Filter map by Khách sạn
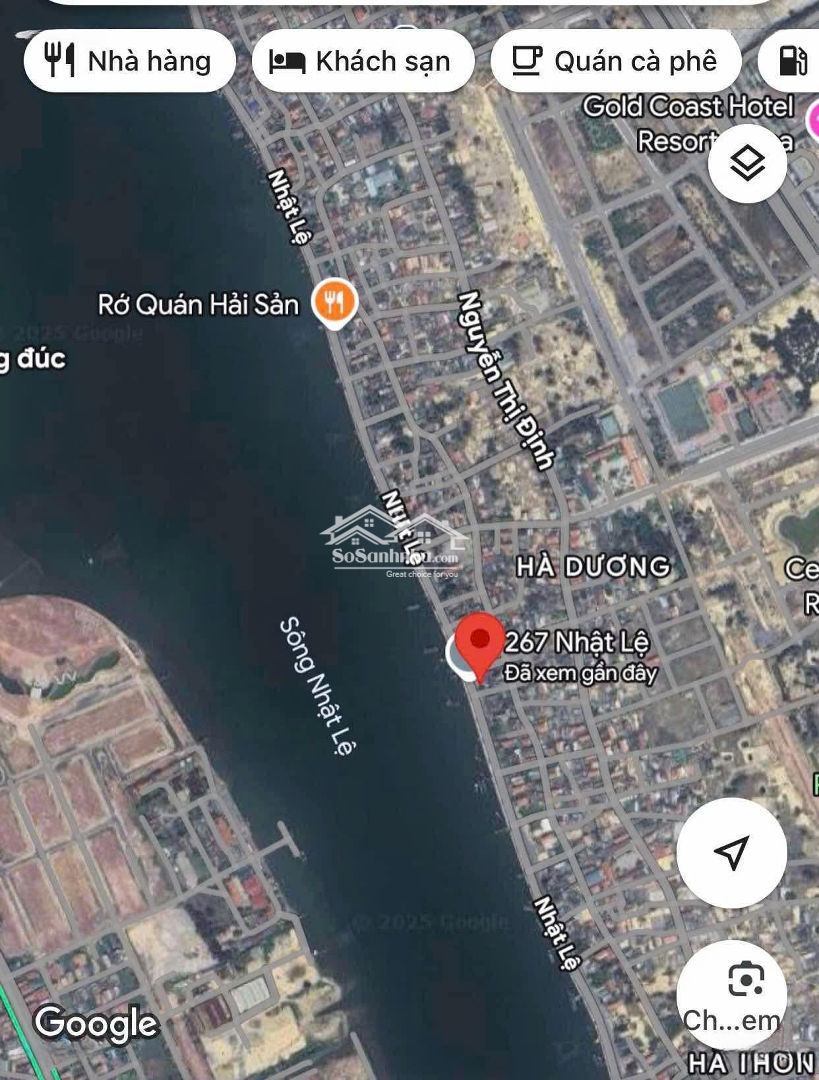 [x=360, y=61]
